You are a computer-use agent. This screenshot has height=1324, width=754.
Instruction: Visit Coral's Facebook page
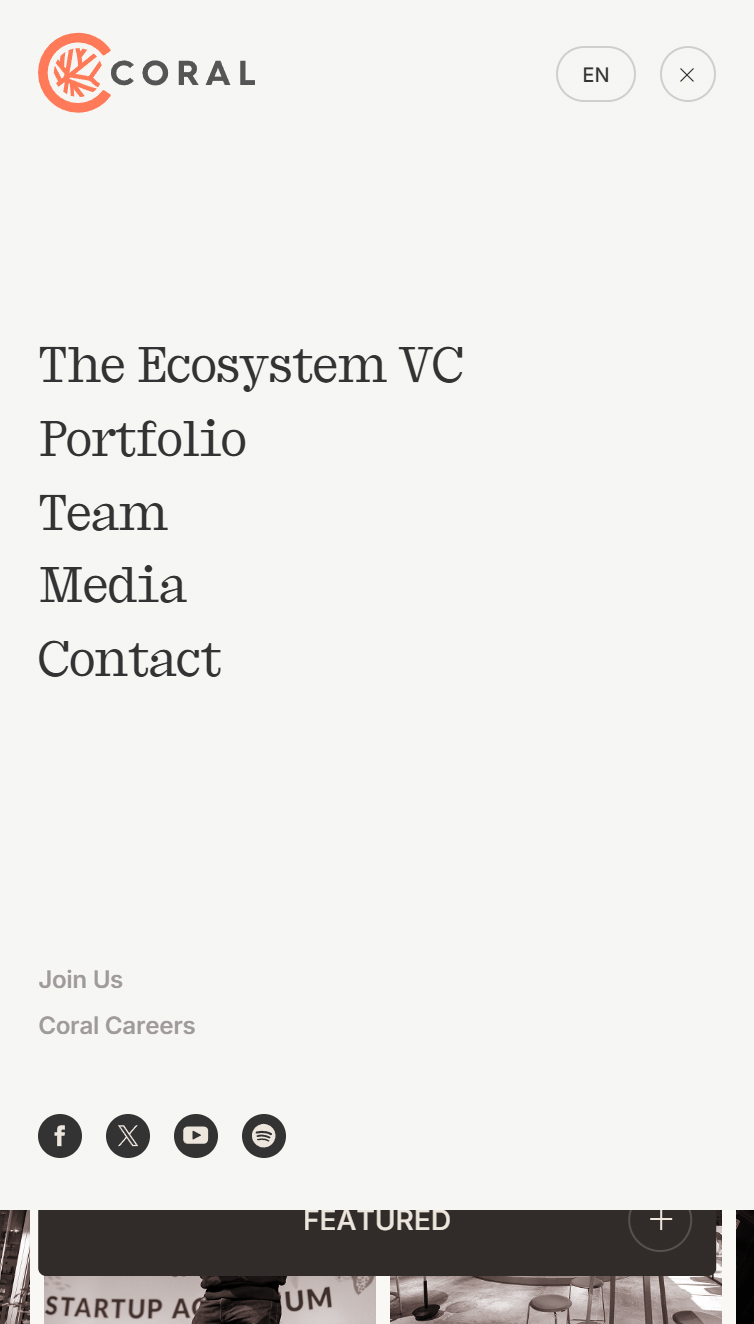60,1136
